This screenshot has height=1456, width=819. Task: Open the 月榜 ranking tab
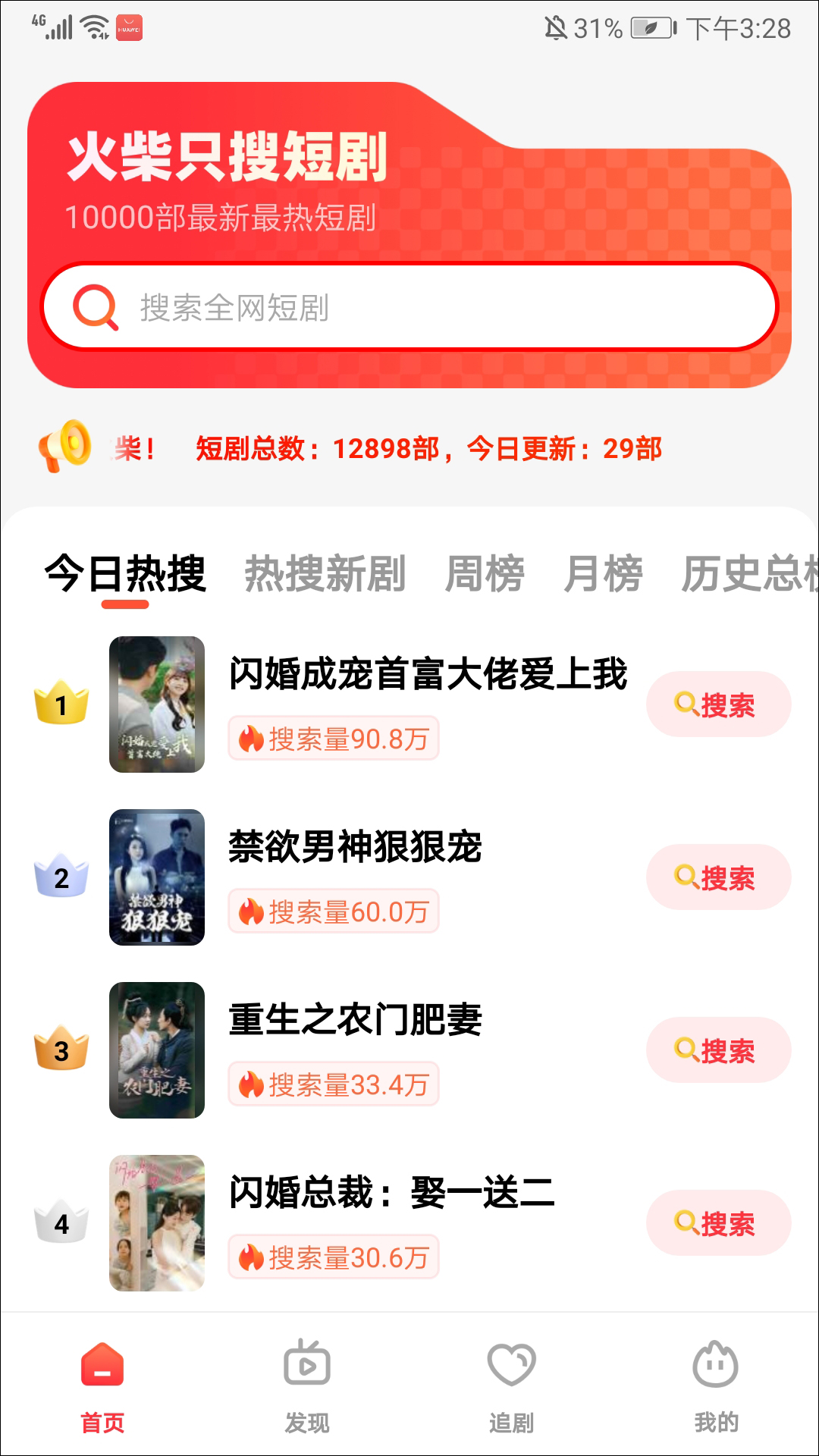click(603, 573)
